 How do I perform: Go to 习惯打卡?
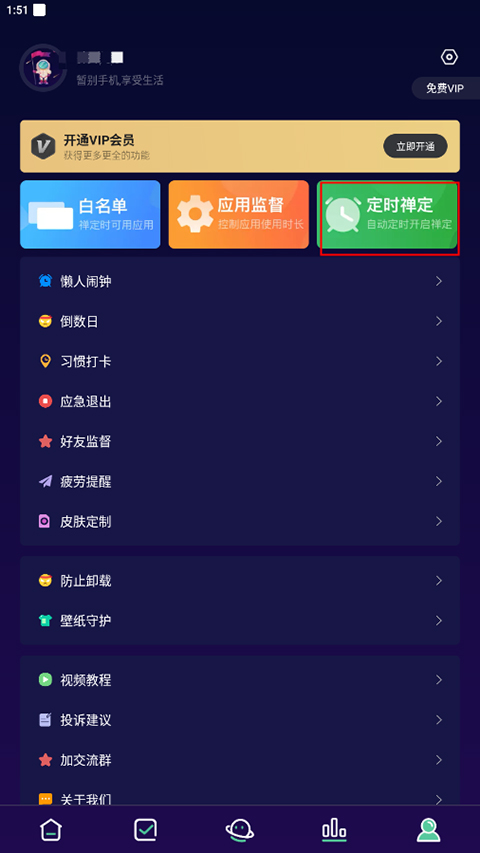[240, 361]
